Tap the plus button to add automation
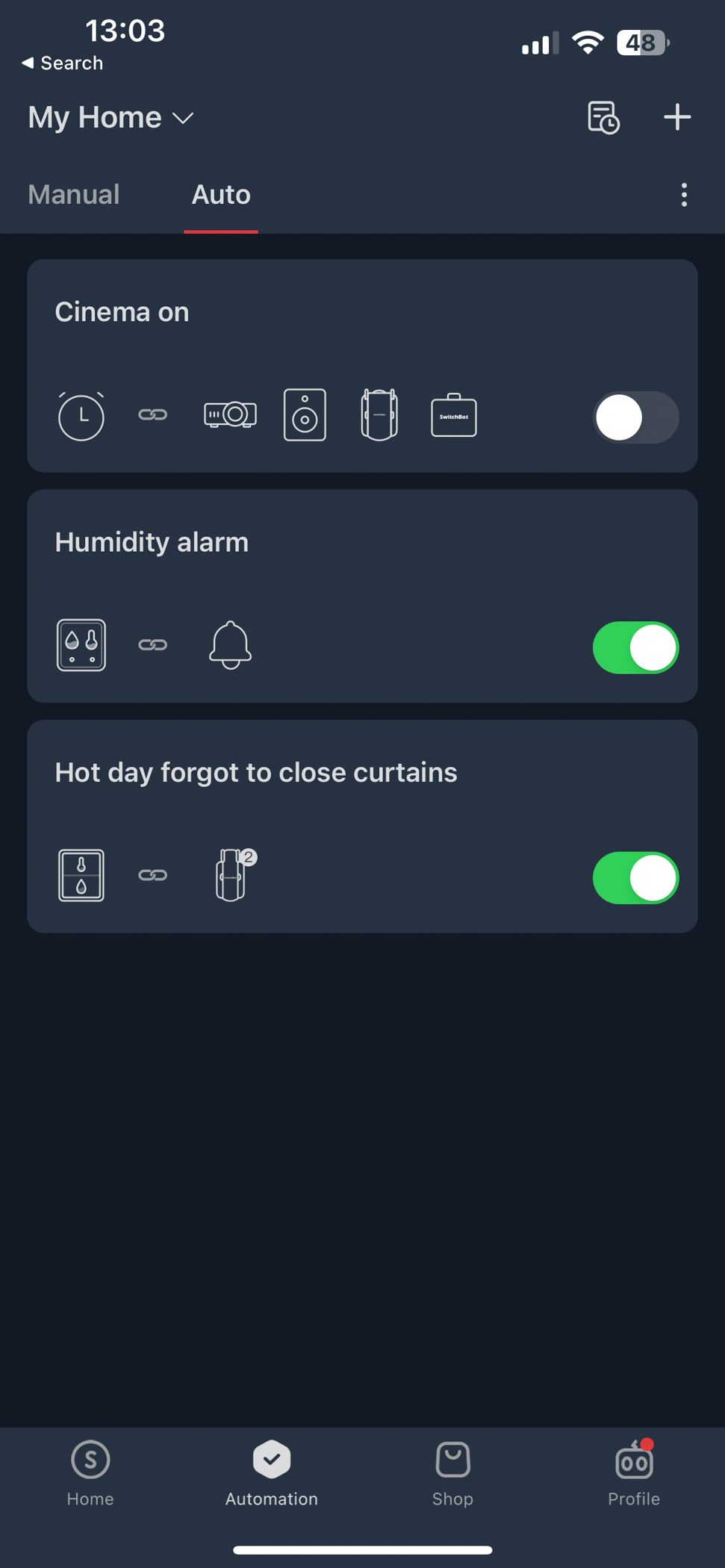This screenshot has width=725, height=1568. click(676, 117)
